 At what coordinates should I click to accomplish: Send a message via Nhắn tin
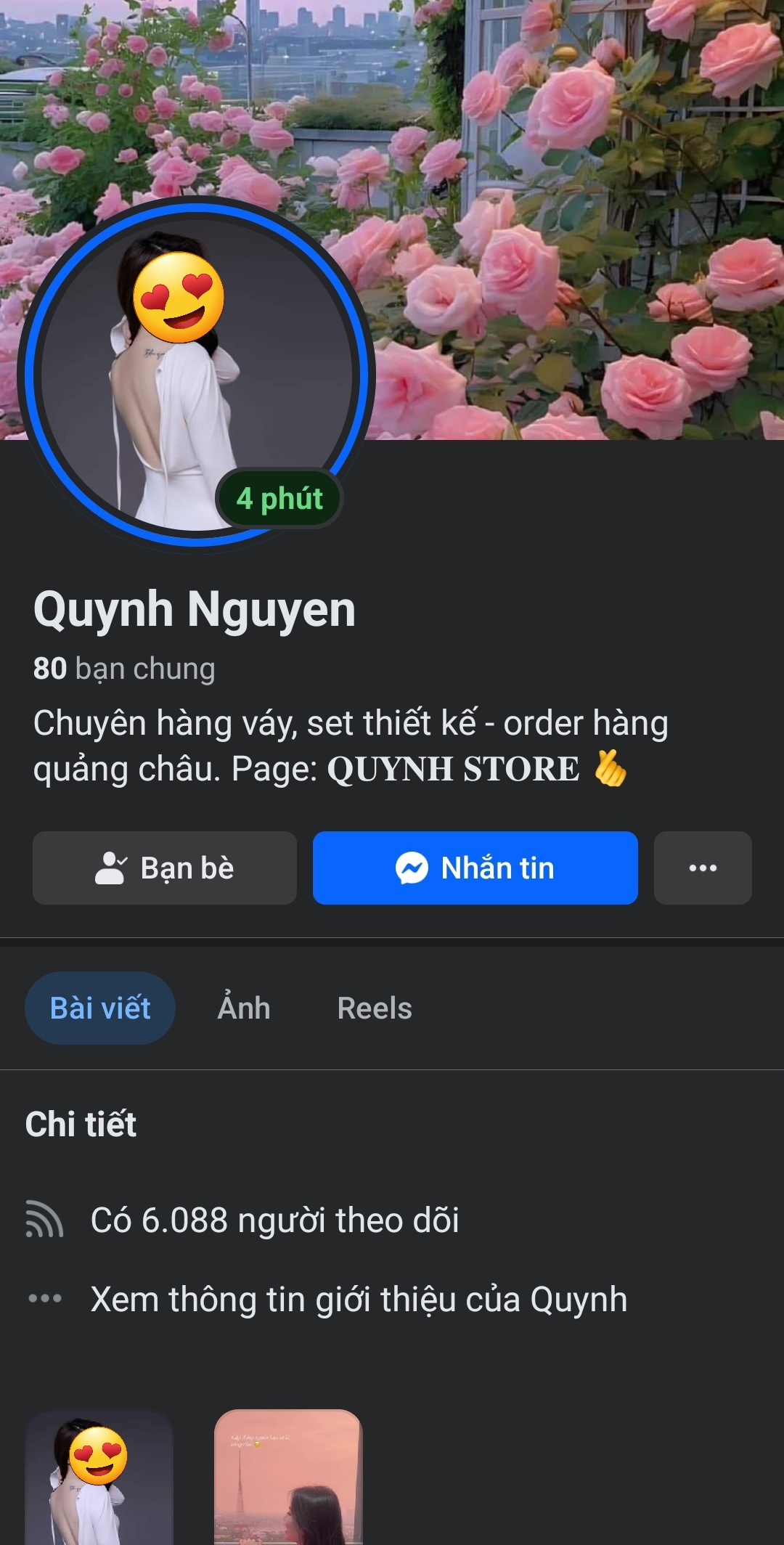pos(475,868)
